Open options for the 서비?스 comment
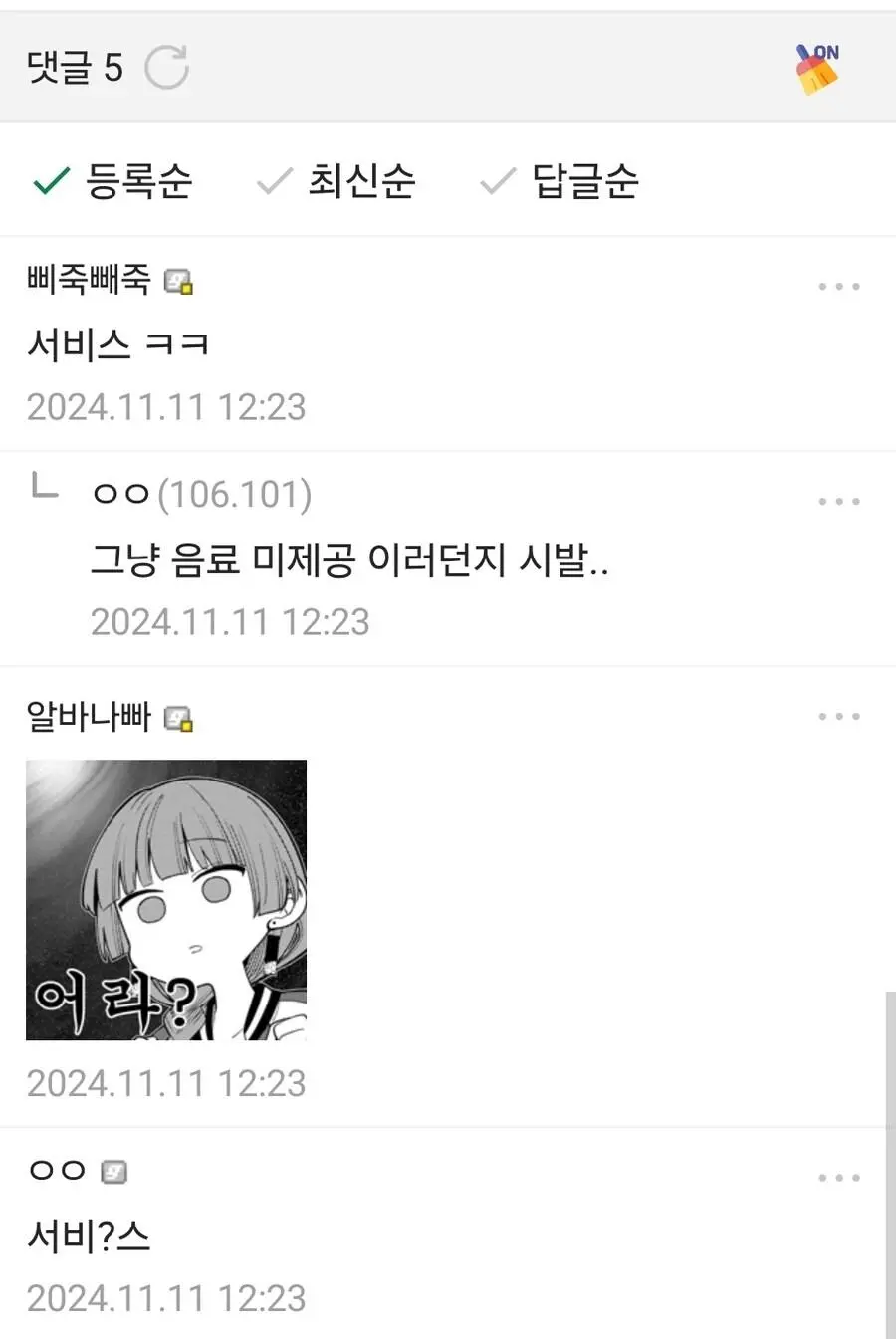Image resolution: width=896 pixels, height=1339 pixels. (x=838, y=1178)
